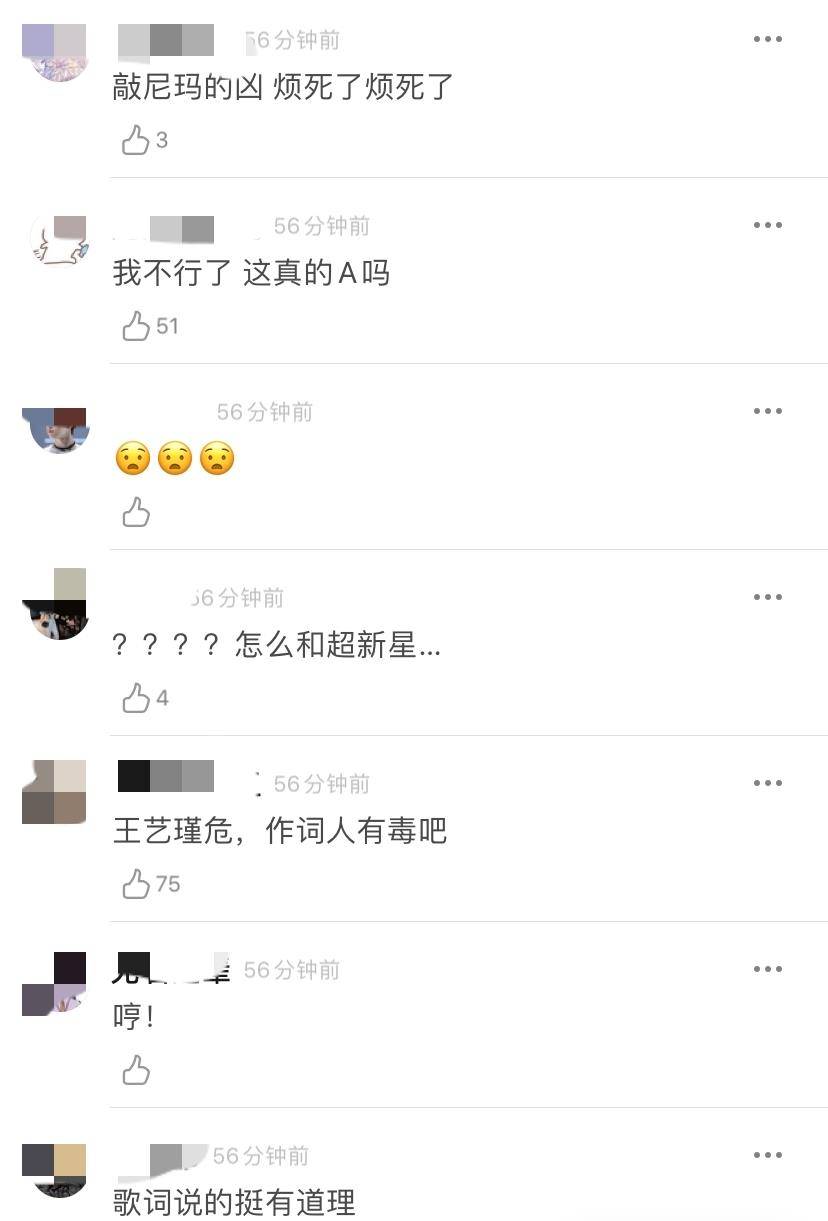
Task: Open overflow menu on '我不行了 这真的A吗'
Action: click(767, 225)
